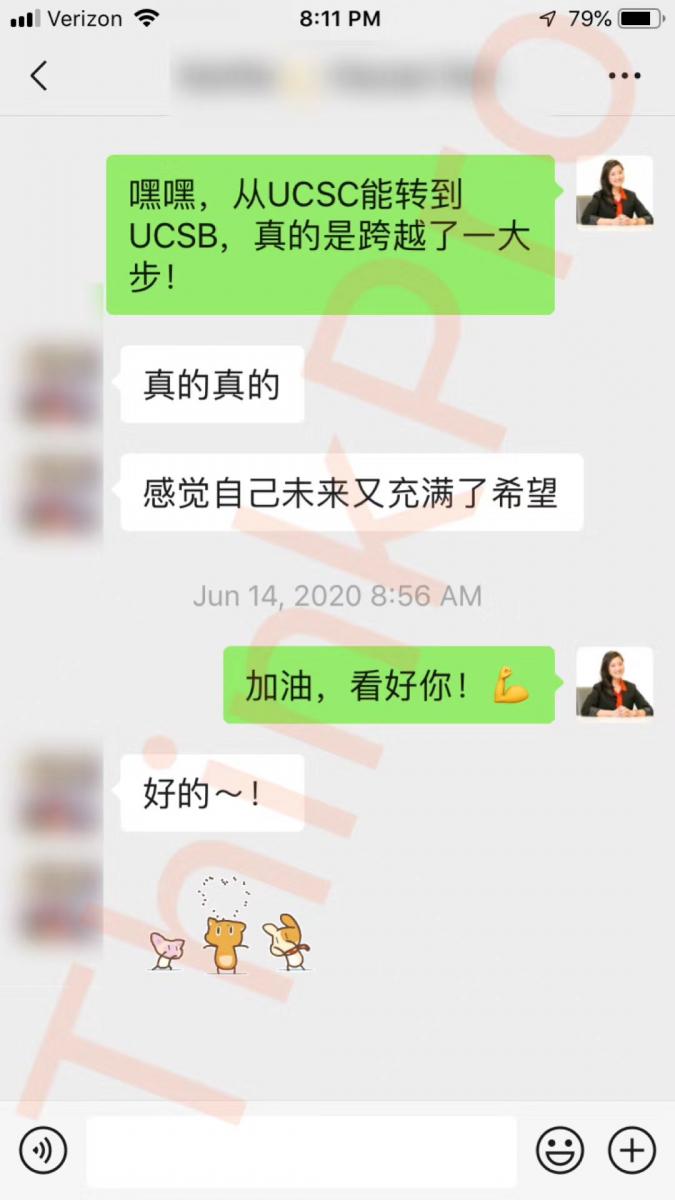Open contact avatar next to 真的真的 message
675x1200 pixels.
60,385
